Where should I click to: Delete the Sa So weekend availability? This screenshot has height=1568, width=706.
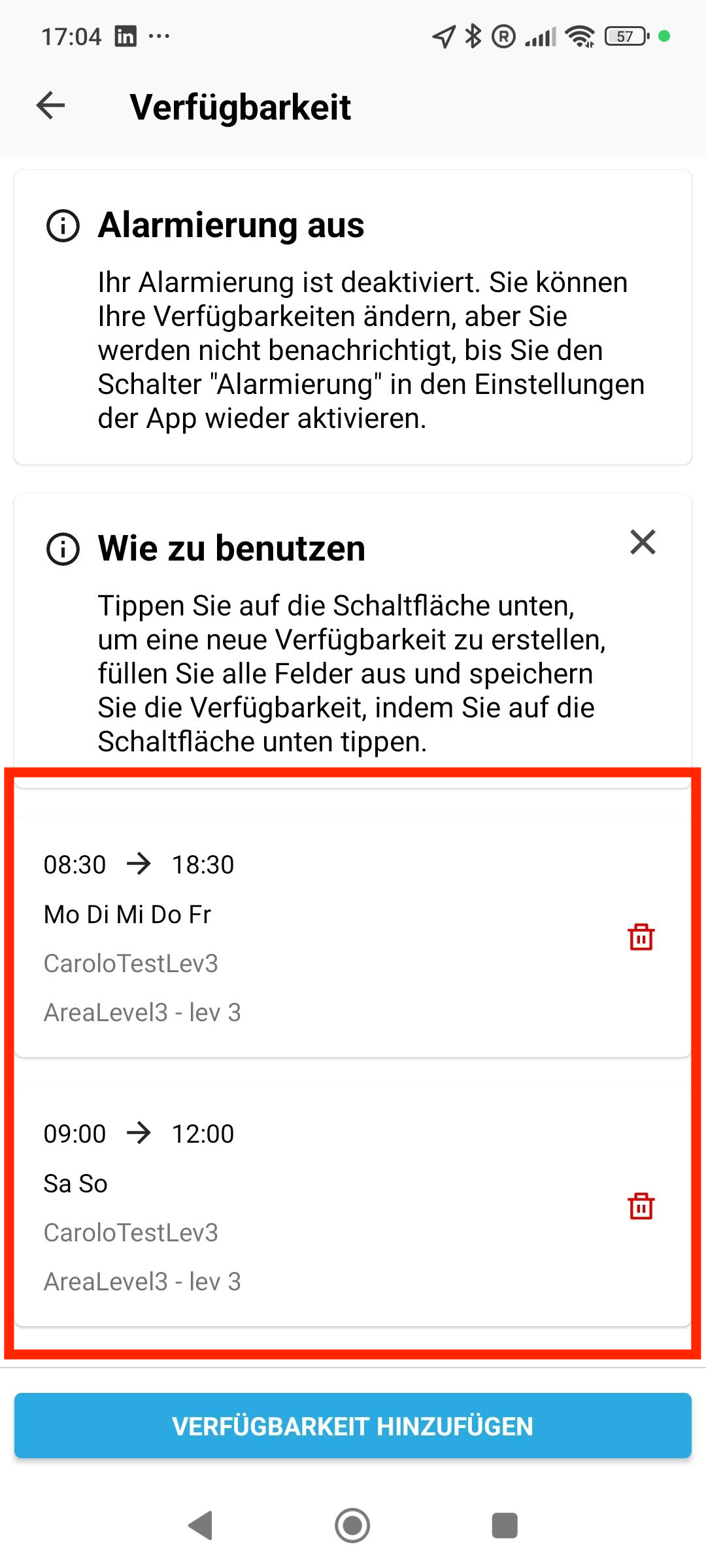[640, 1206]
